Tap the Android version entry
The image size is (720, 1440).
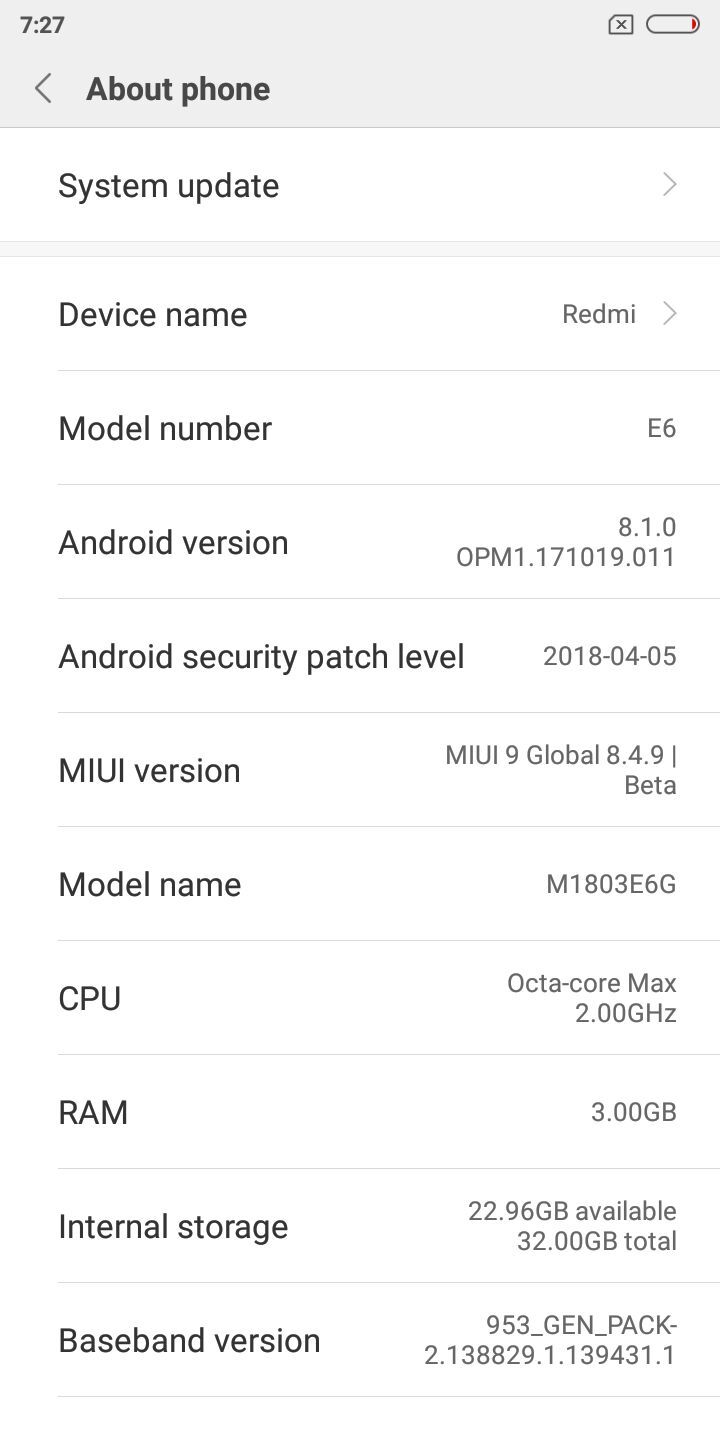[x=360, y=541]
